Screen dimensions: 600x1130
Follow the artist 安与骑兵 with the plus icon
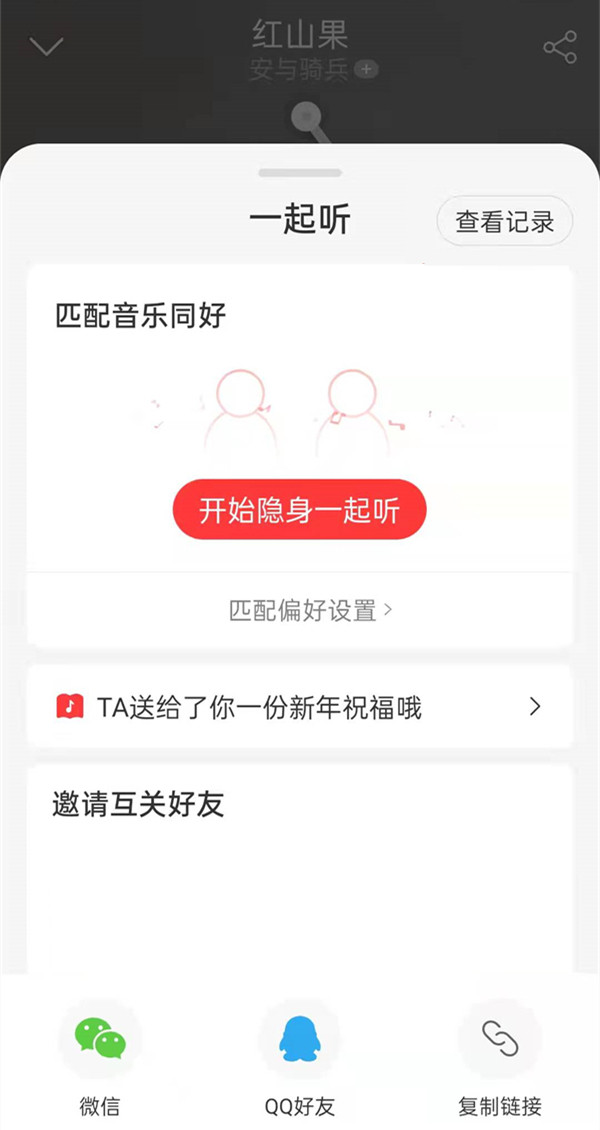[x=367, y=70]
